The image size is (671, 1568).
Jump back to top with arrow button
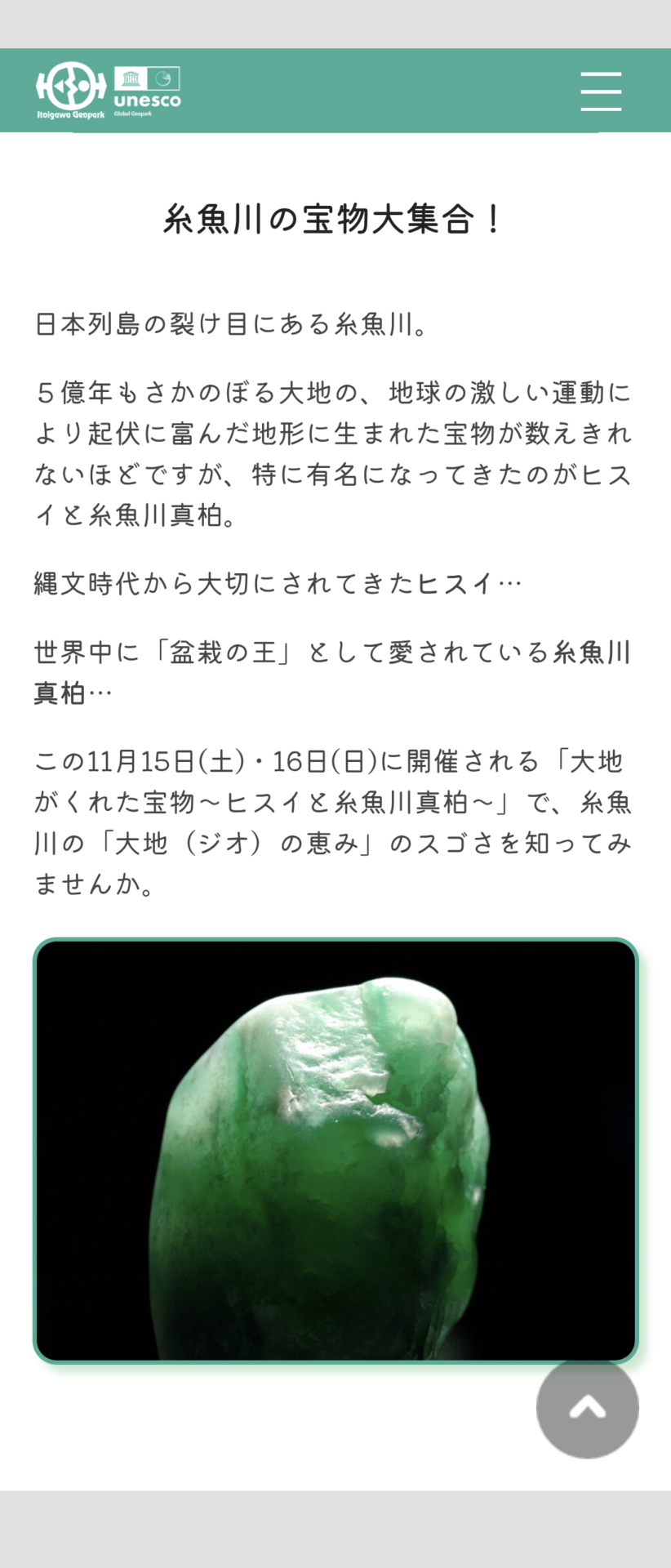pos(587,1407)
